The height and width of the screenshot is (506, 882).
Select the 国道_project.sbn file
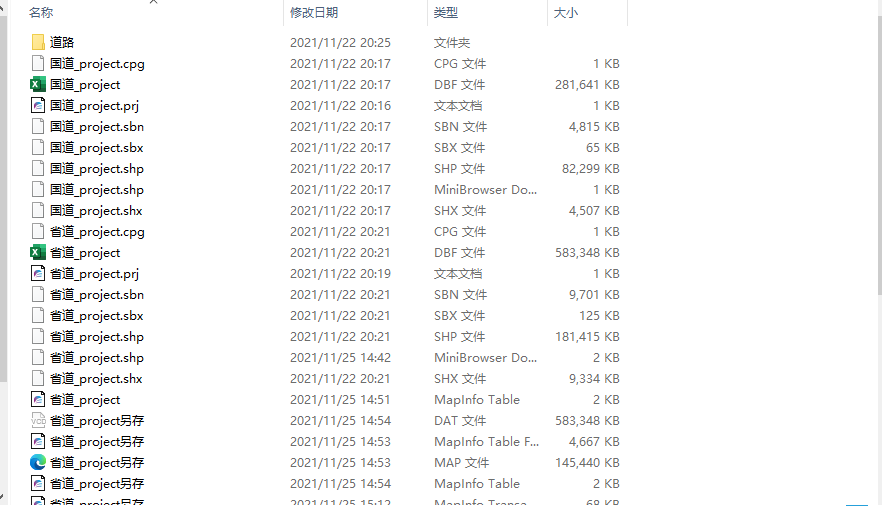coord(97,127)
